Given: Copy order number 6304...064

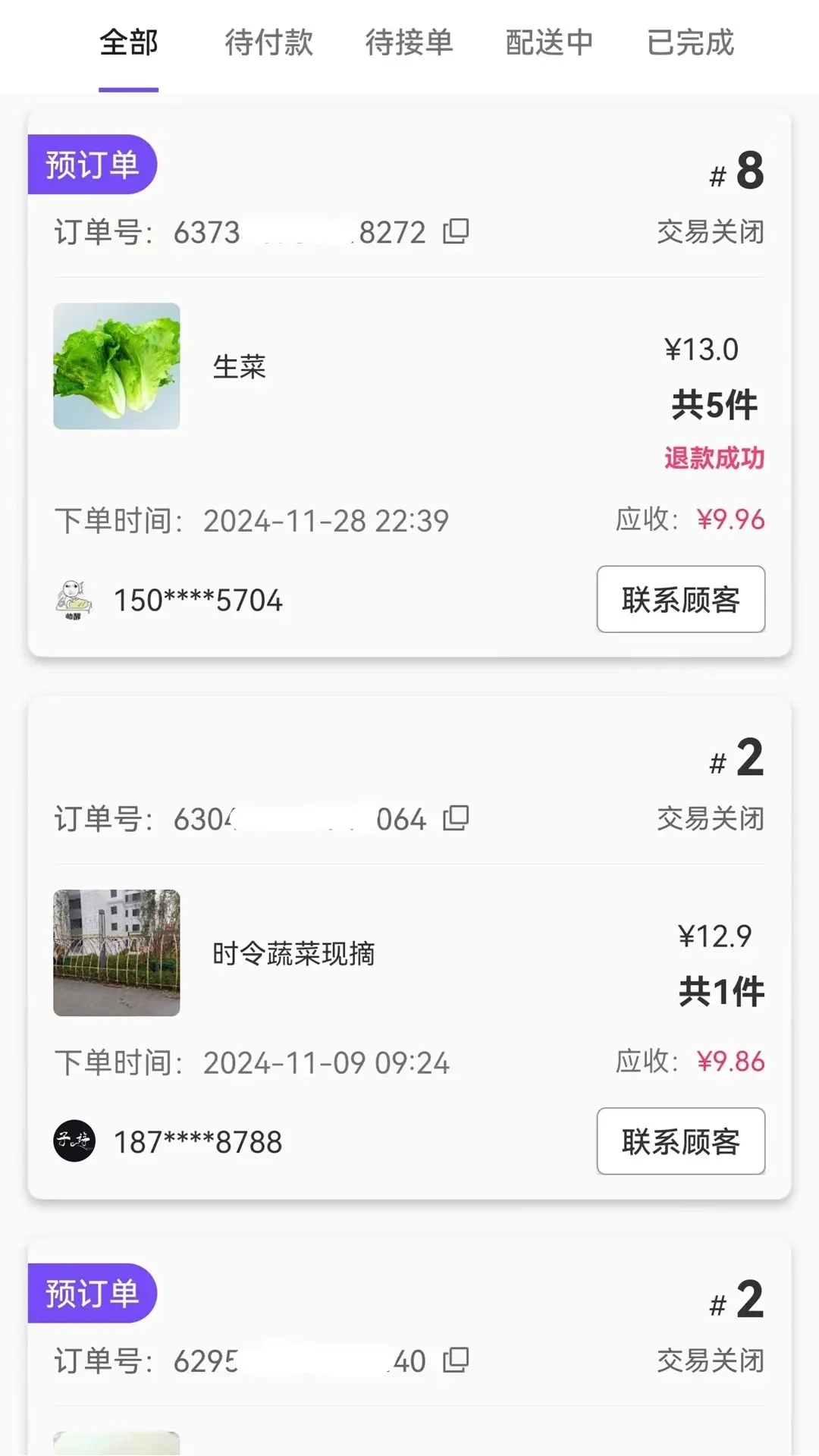Looking at the screenshot, I should [456, 818].
